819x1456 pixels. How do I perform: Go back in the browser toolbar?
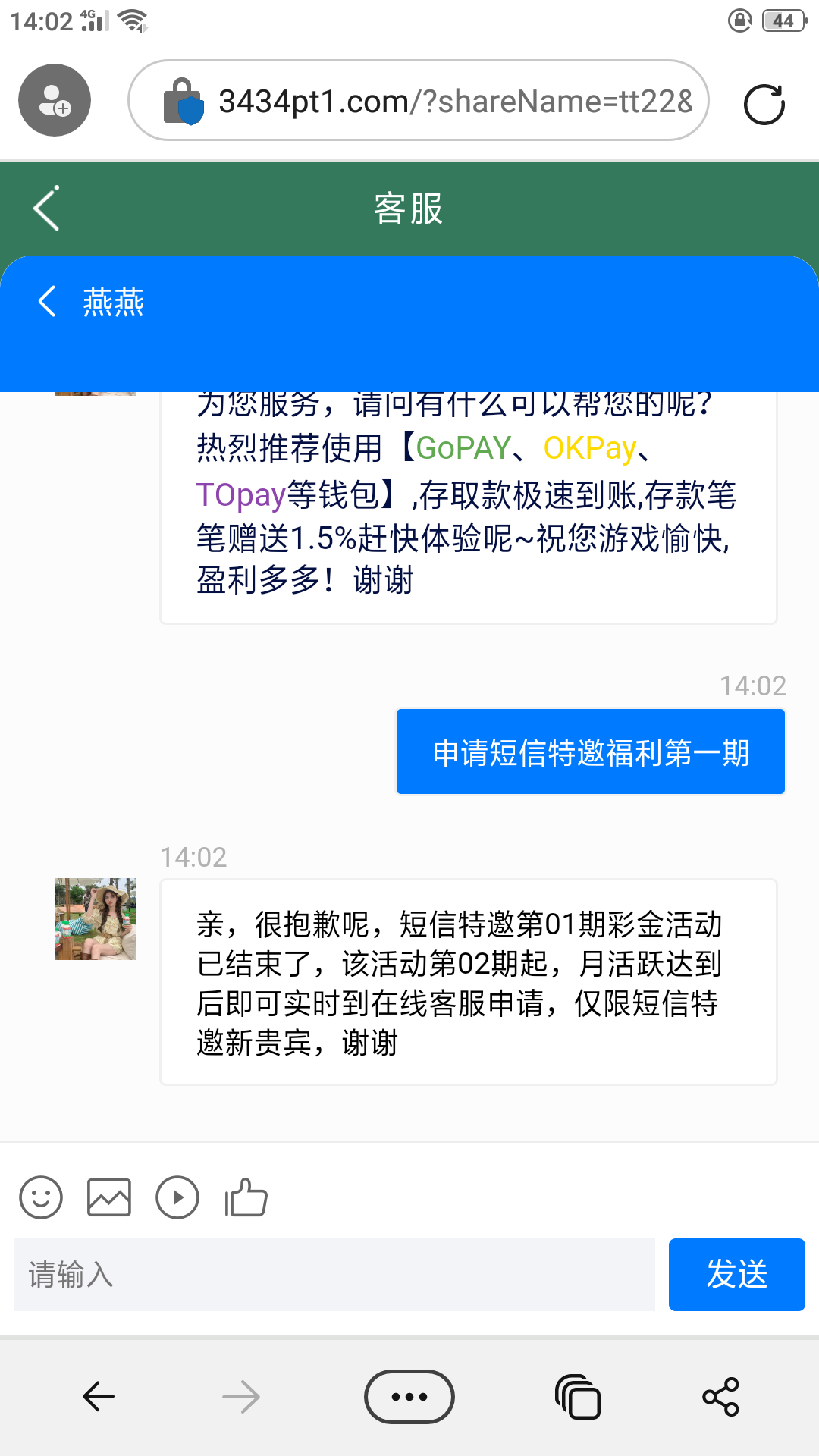click(x=99, y=1396)
